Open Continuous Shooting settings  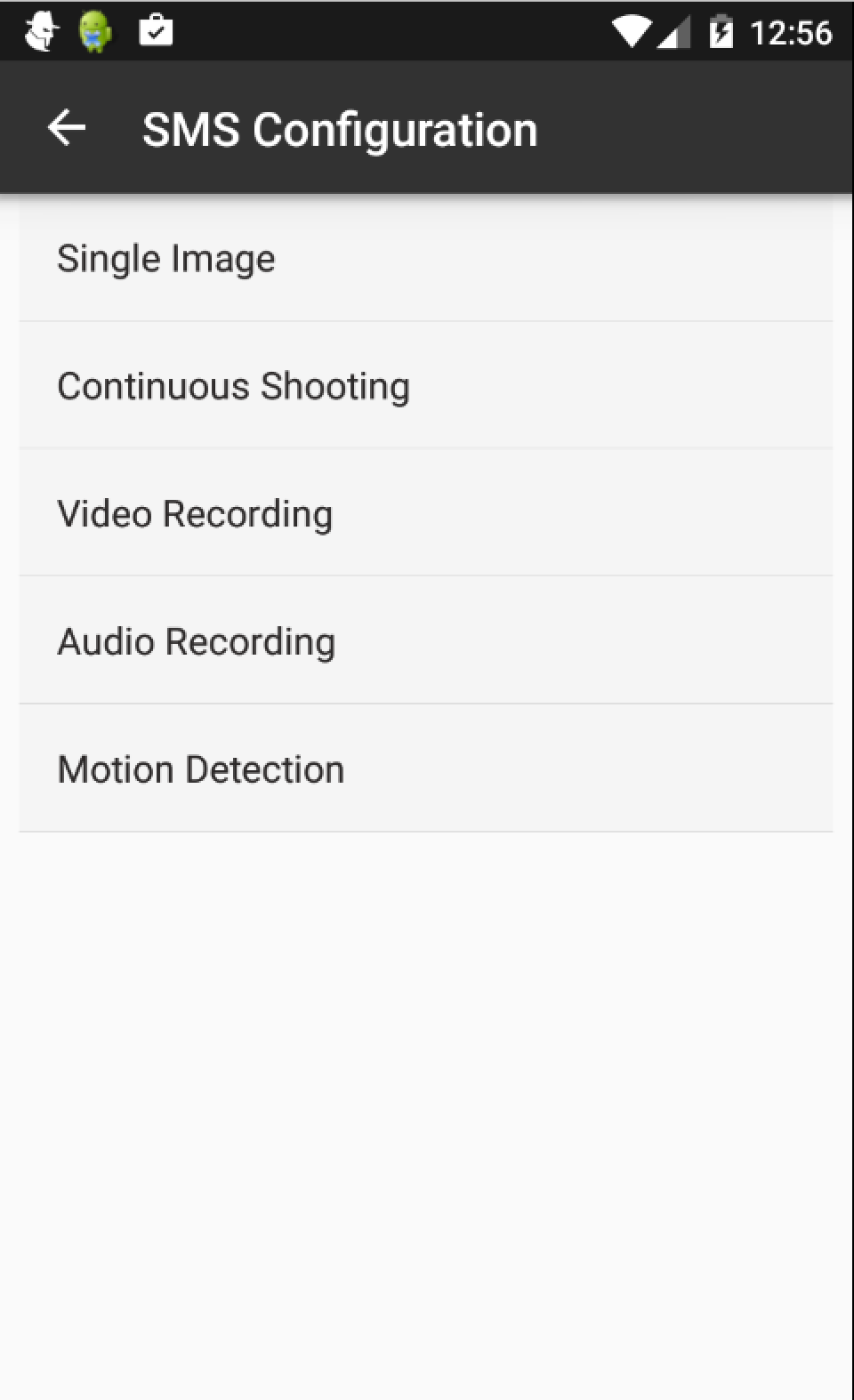(426, 385)
